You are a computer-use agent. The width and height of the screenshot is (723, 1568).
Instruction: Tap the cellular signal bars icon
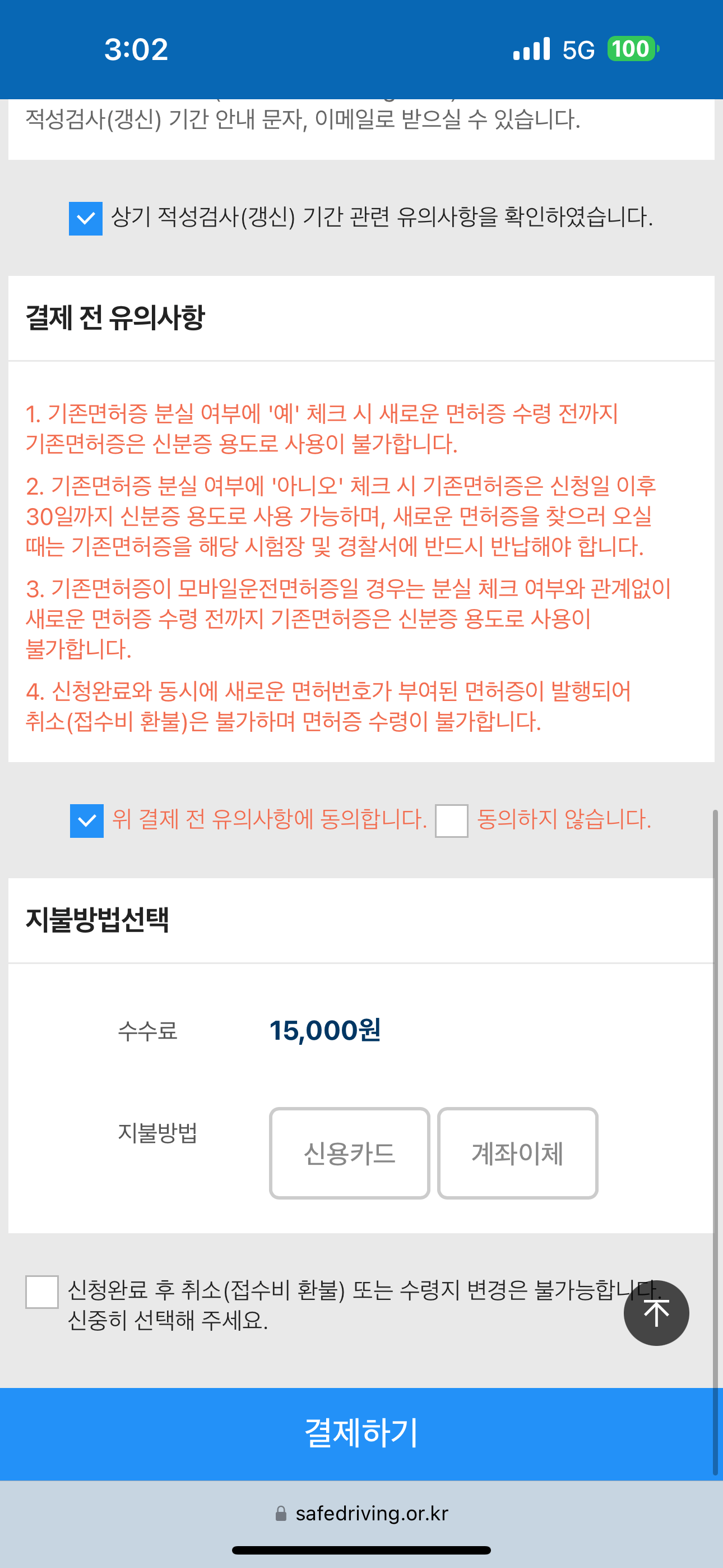[x=531, y=49]
